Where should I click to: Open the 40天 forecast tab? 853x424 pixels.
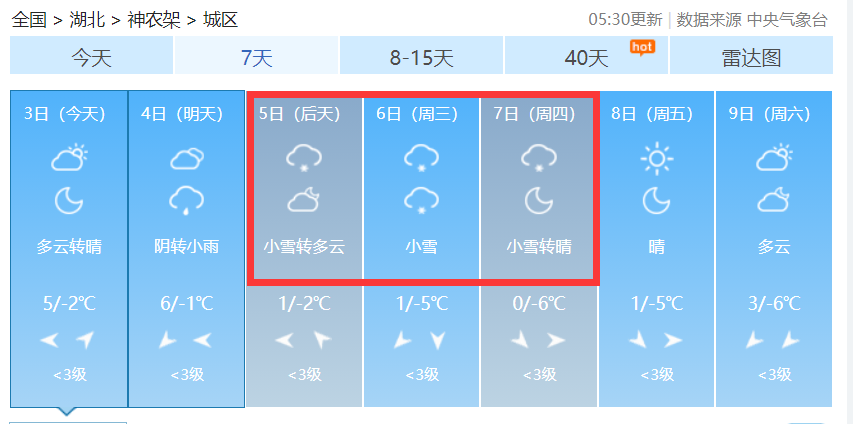point(586,57)
